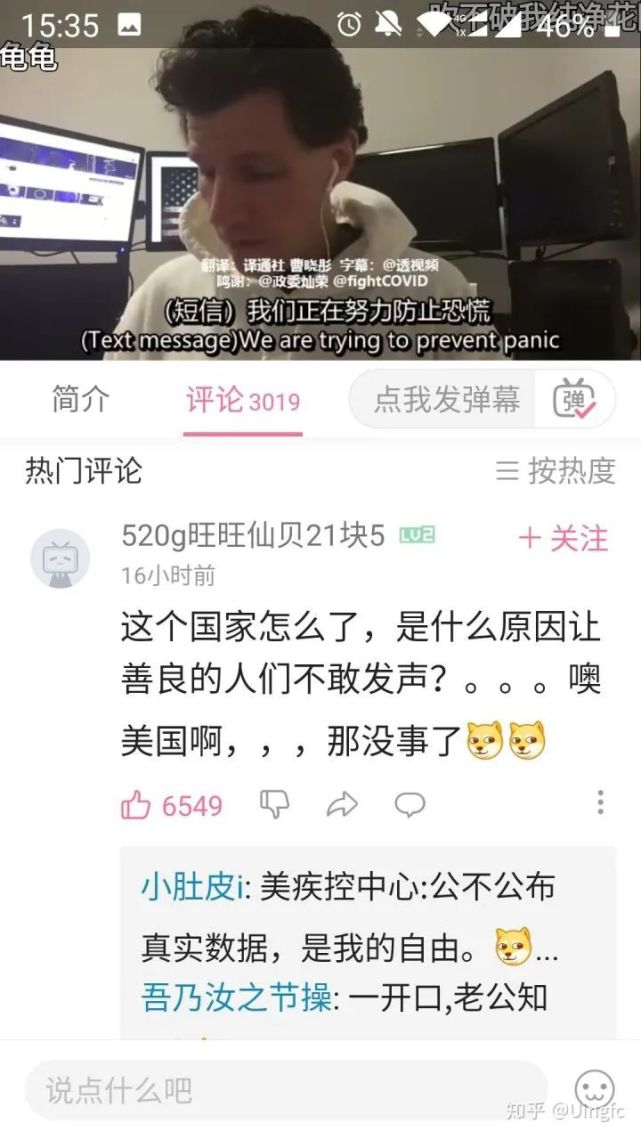
Task: Dislike 520g旺旺仙贝21块5's comment
Action: 275,804
